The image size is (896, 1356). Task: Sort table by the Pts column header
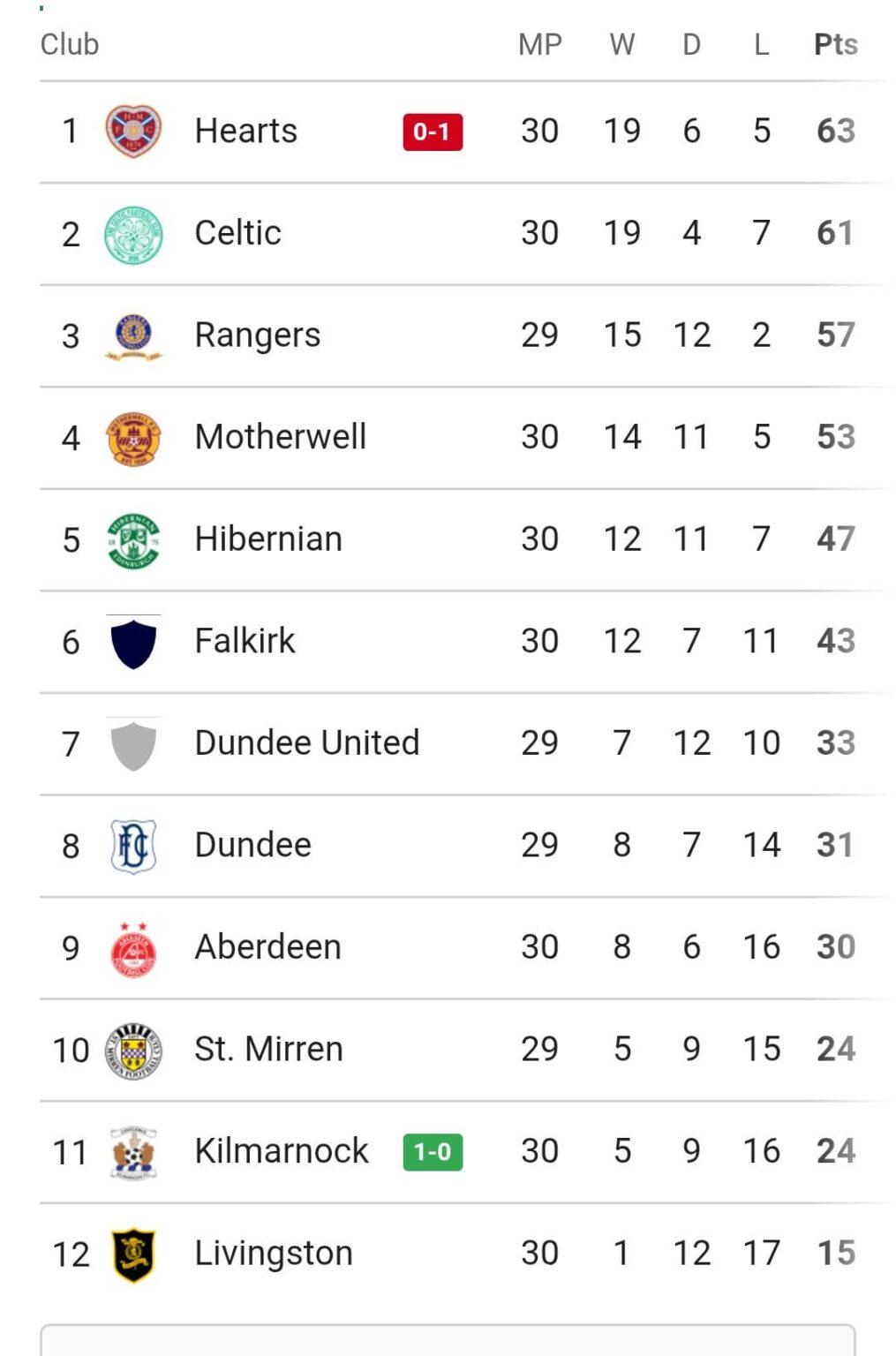(x=835, y=44)
